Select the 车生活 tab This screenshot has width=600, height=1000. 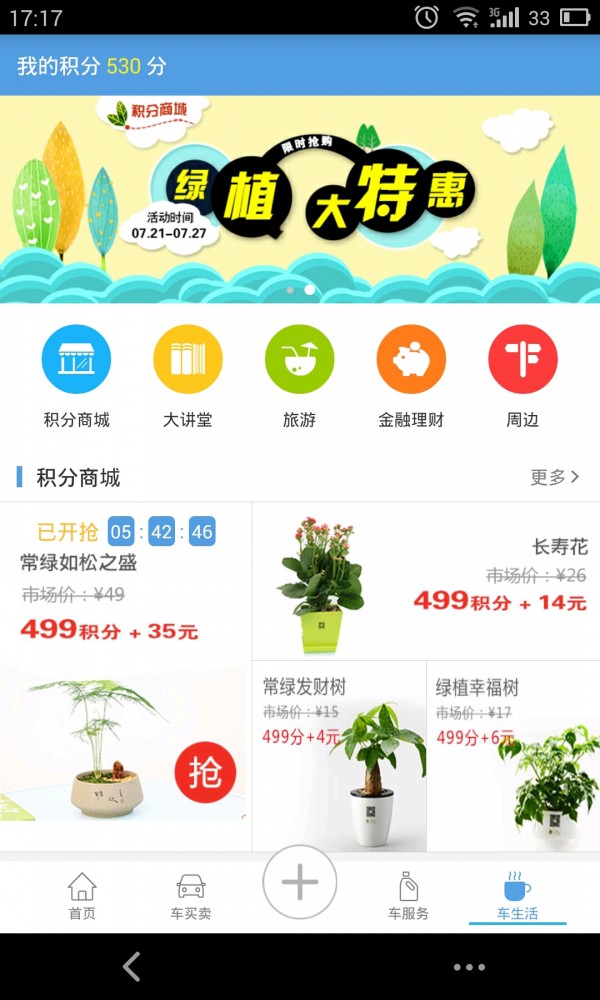pyautogui.click(x=517, y=896)
